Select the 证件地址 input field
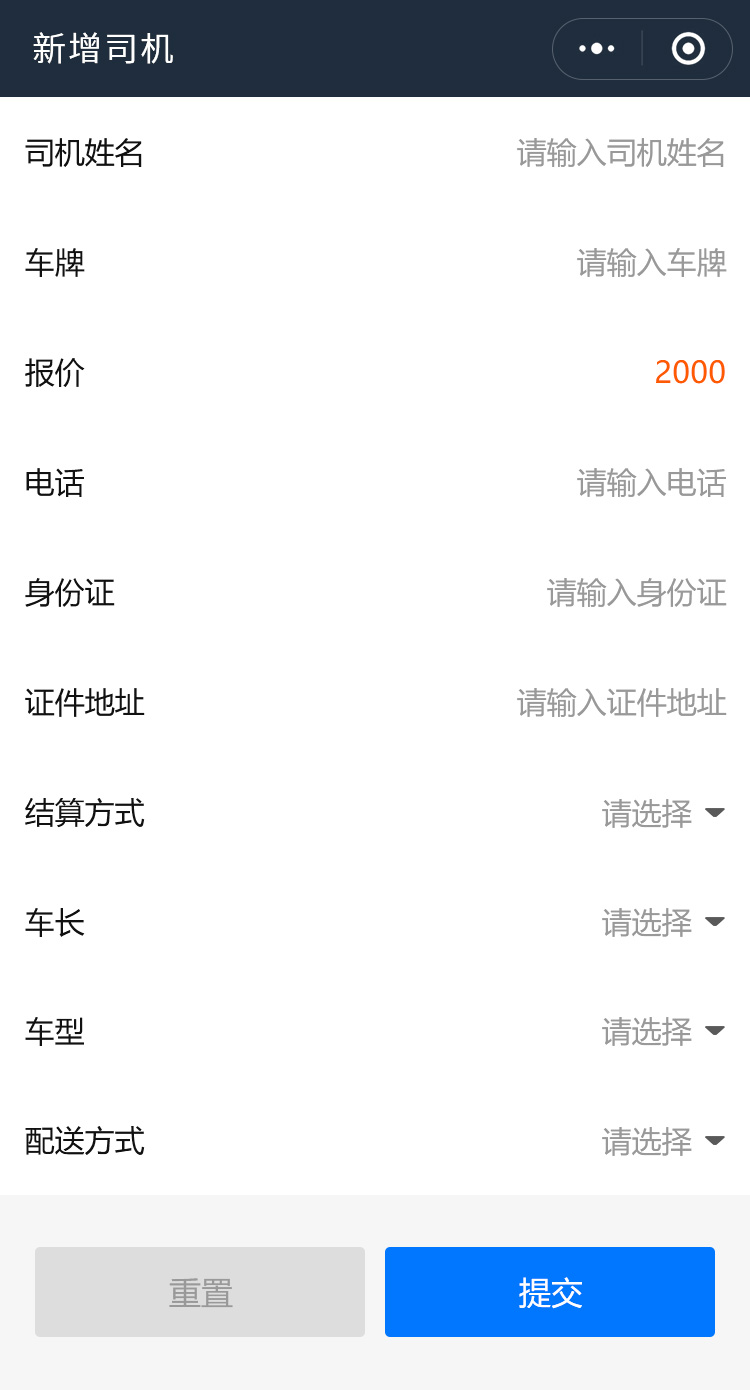750x1390 pixels. click(620, 703)
